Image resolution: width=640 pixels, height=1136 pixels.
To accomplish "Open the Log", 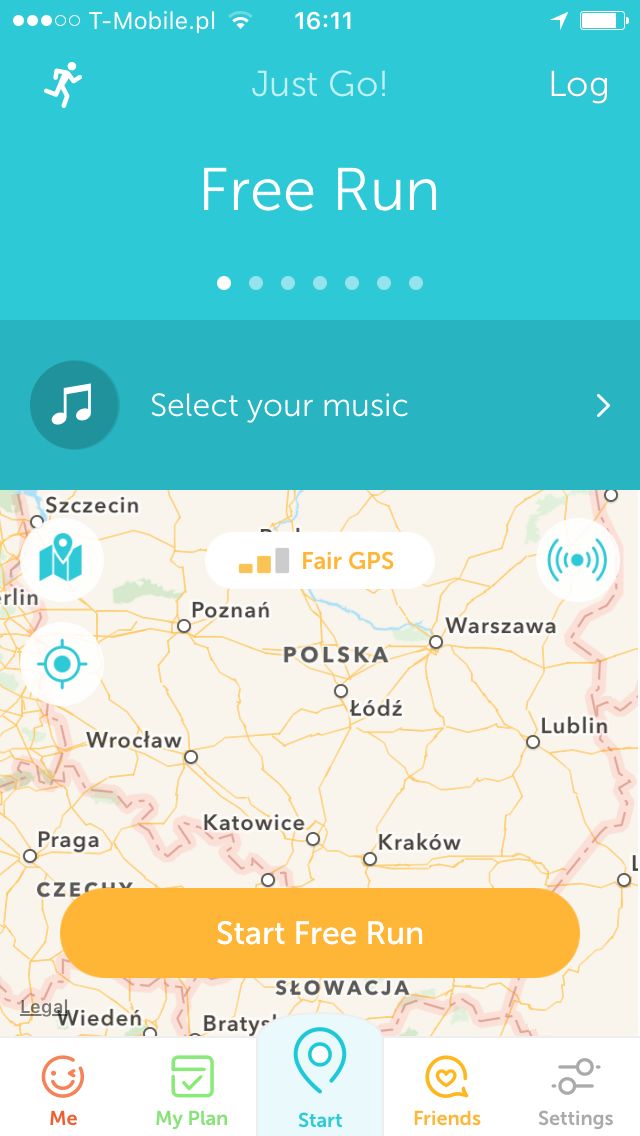I will click(578, 86).
